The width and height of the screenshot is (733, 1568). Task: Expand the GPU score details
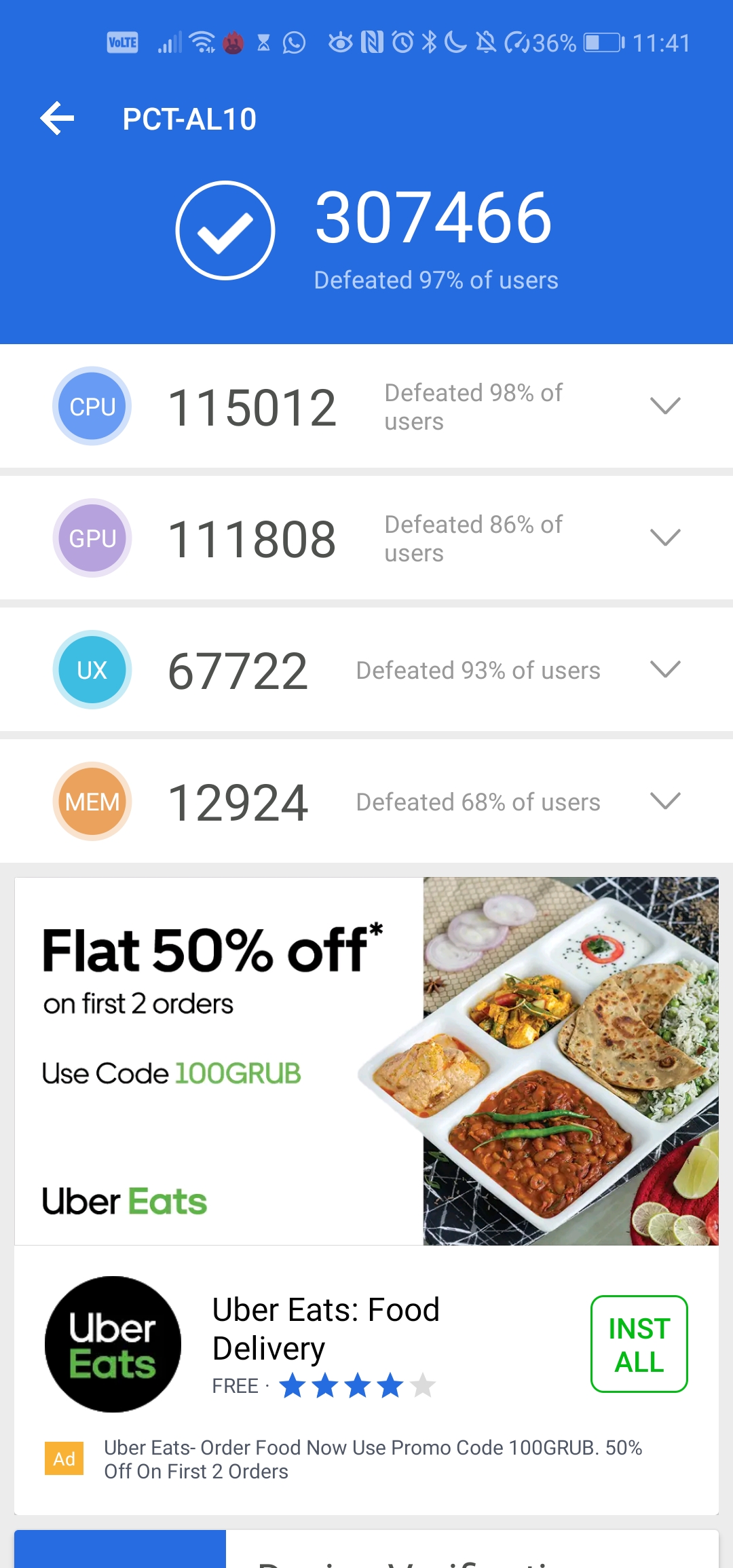click(x=664, y=538)
